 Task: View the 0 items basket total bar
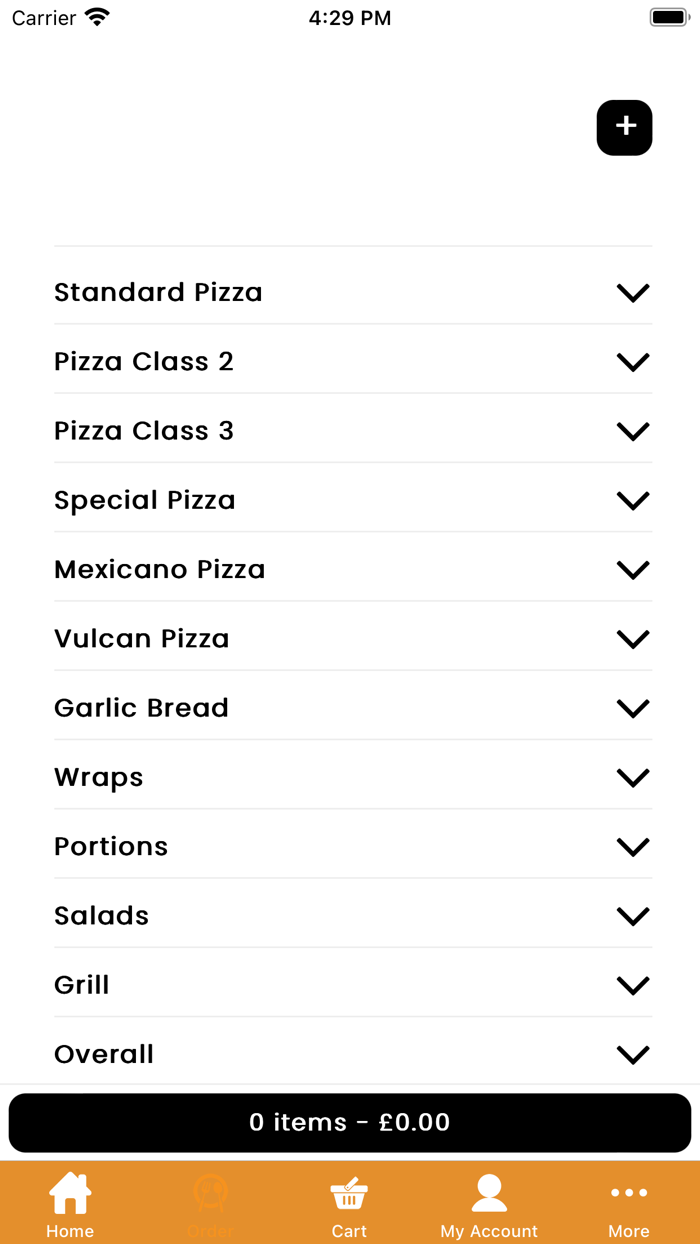[350, 1122]
